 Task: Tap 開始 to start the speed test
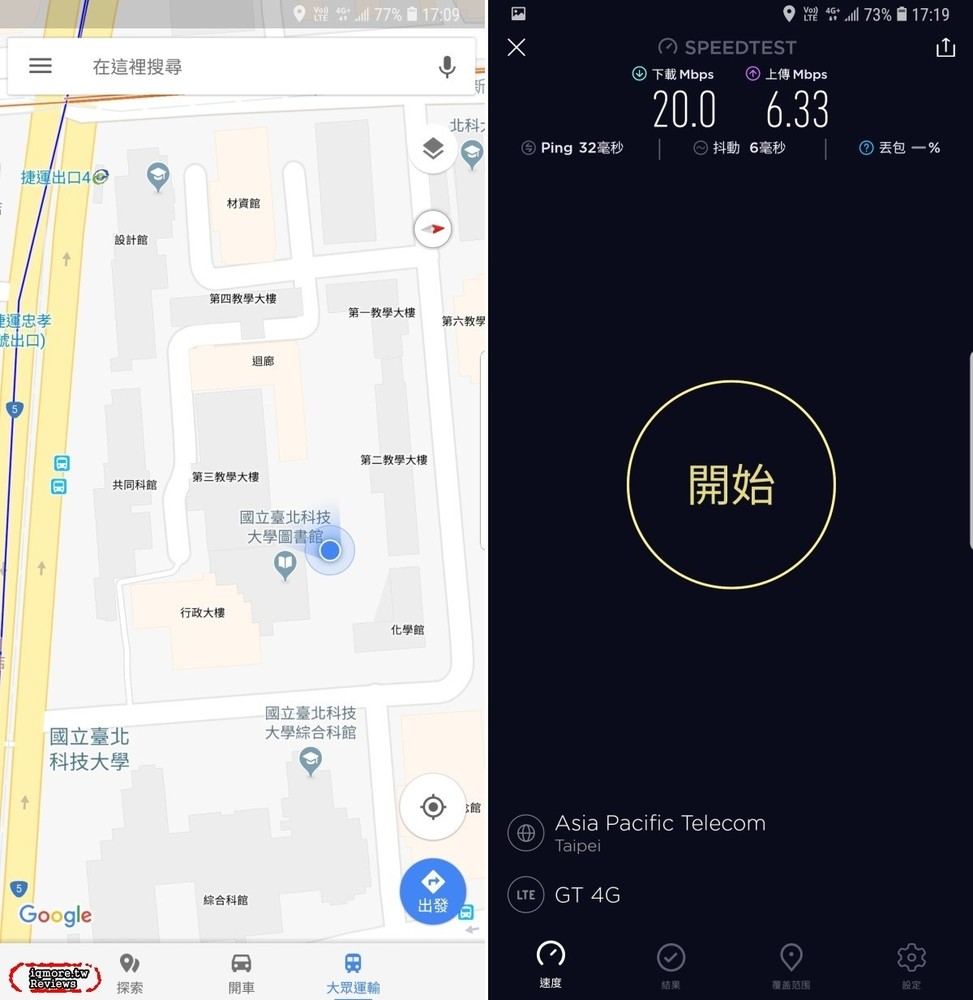coord(731,484)
